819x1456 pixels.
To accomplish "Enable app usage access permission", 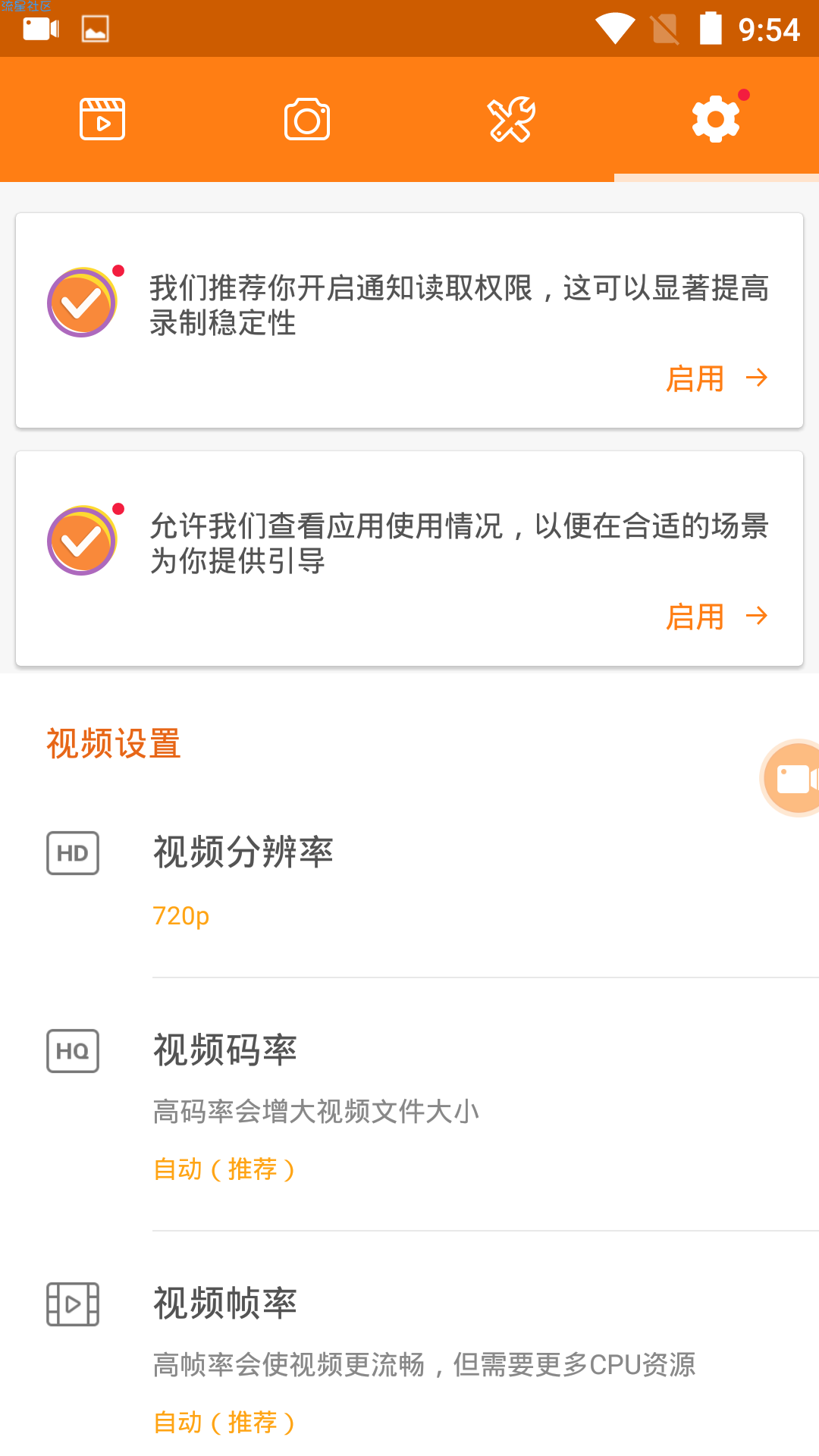I will coord(716,617).
